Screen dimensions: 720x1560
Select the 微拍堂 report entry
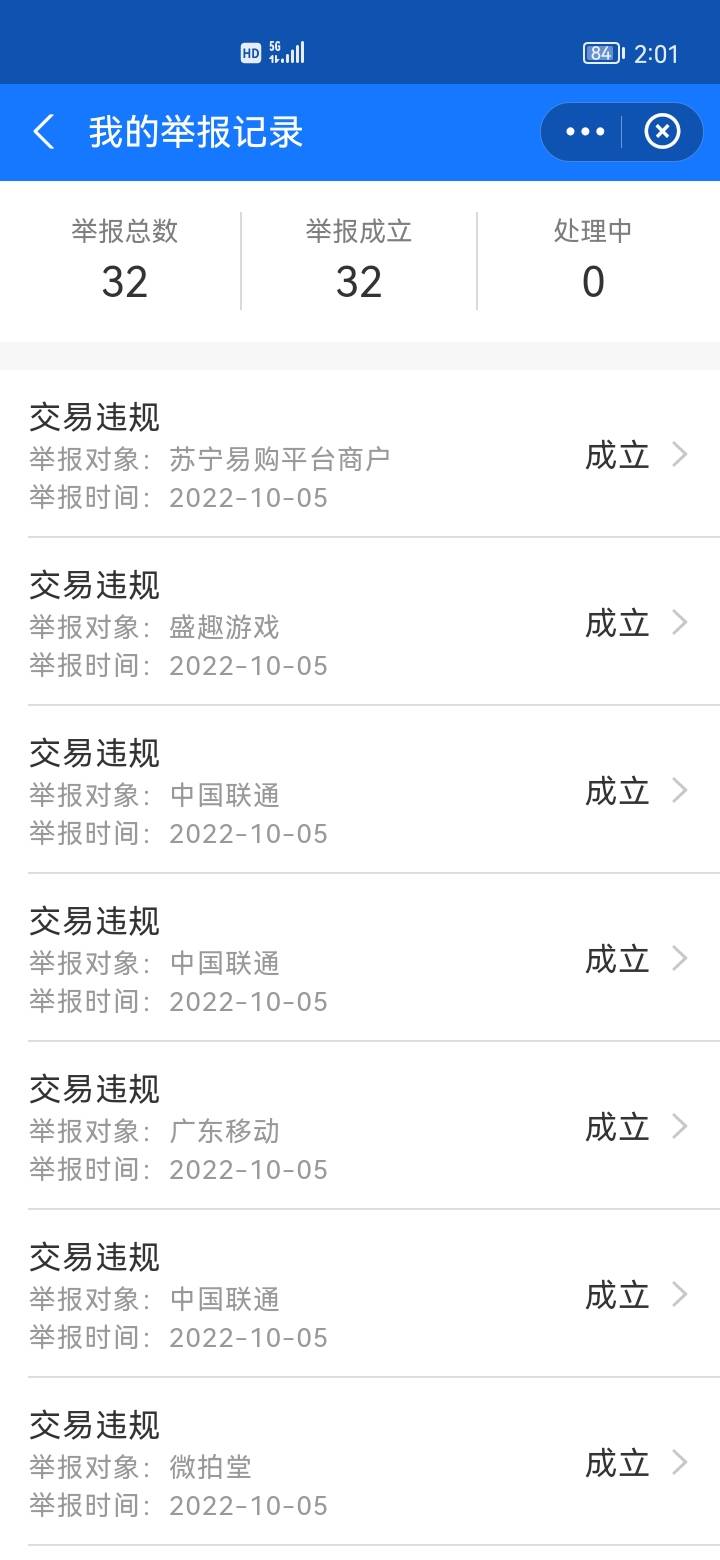360,1462
